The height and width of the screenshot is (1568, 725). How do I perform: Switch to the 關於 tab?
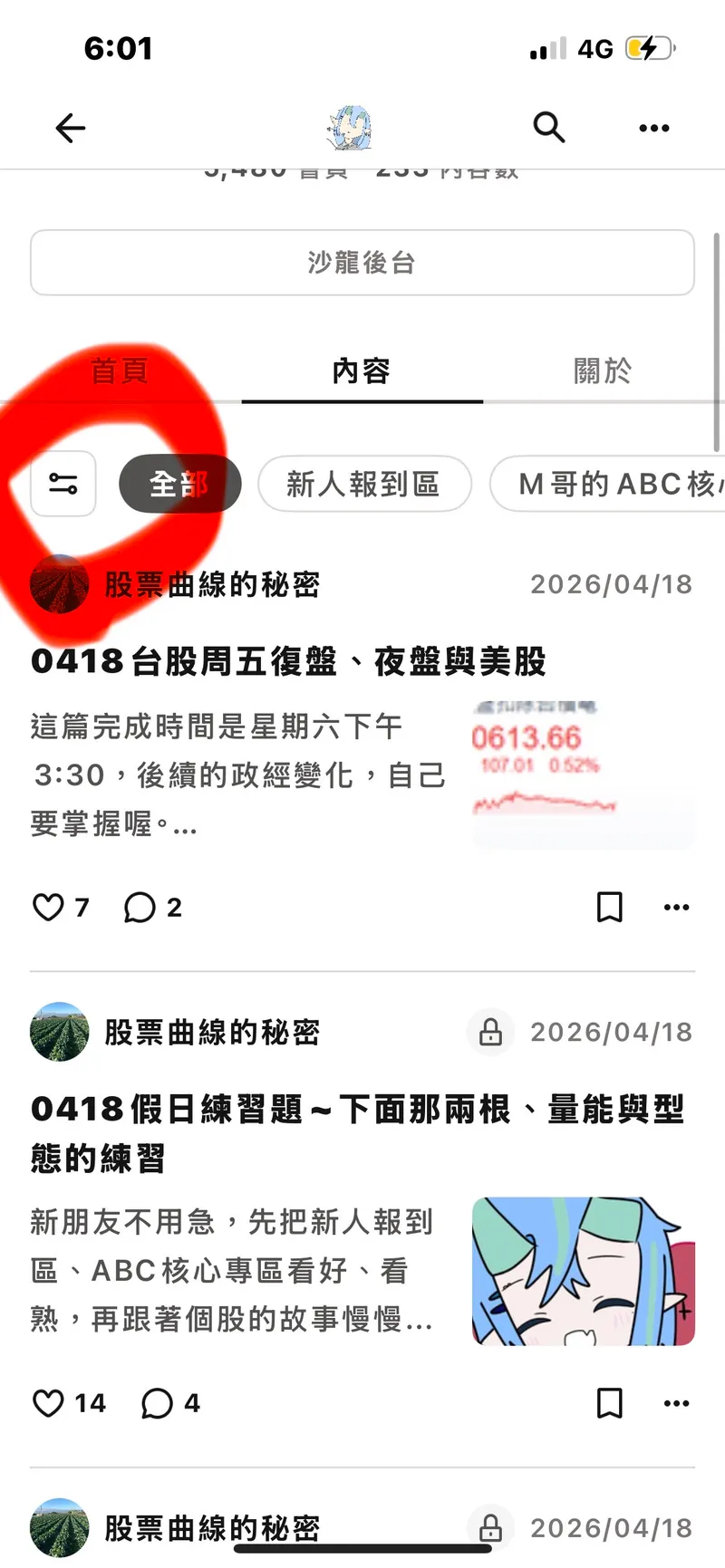(602, 371)
